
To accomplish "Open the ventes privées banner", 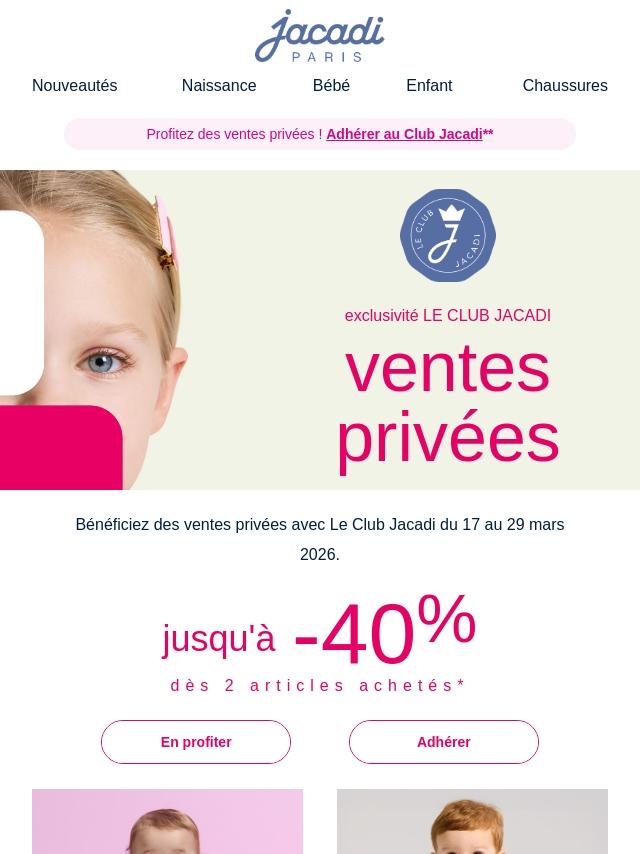I will pos(320,330).
